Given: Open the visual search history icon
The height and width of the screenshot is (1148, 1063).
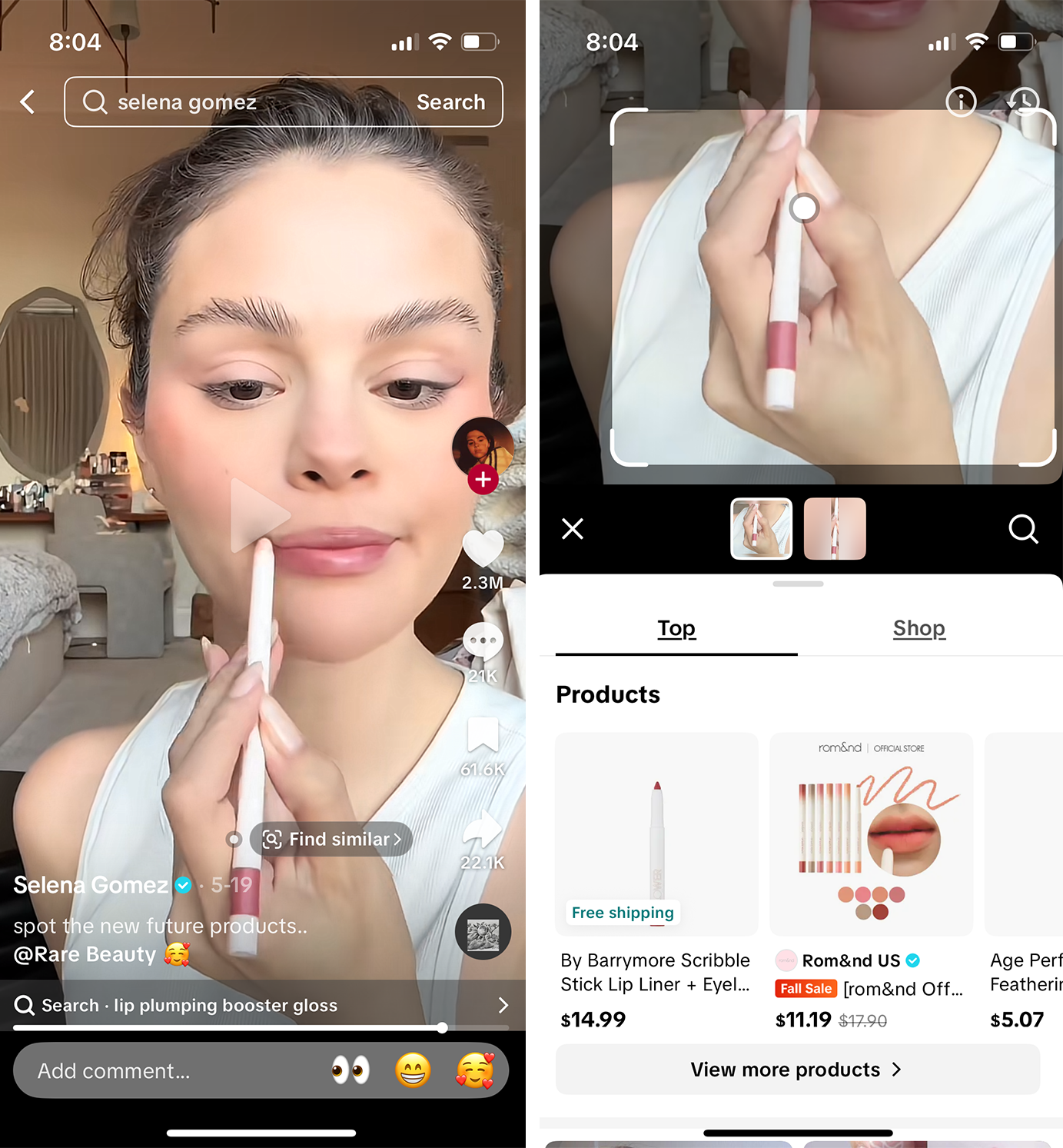Looking at the screenshot, I should point(1023,101).
